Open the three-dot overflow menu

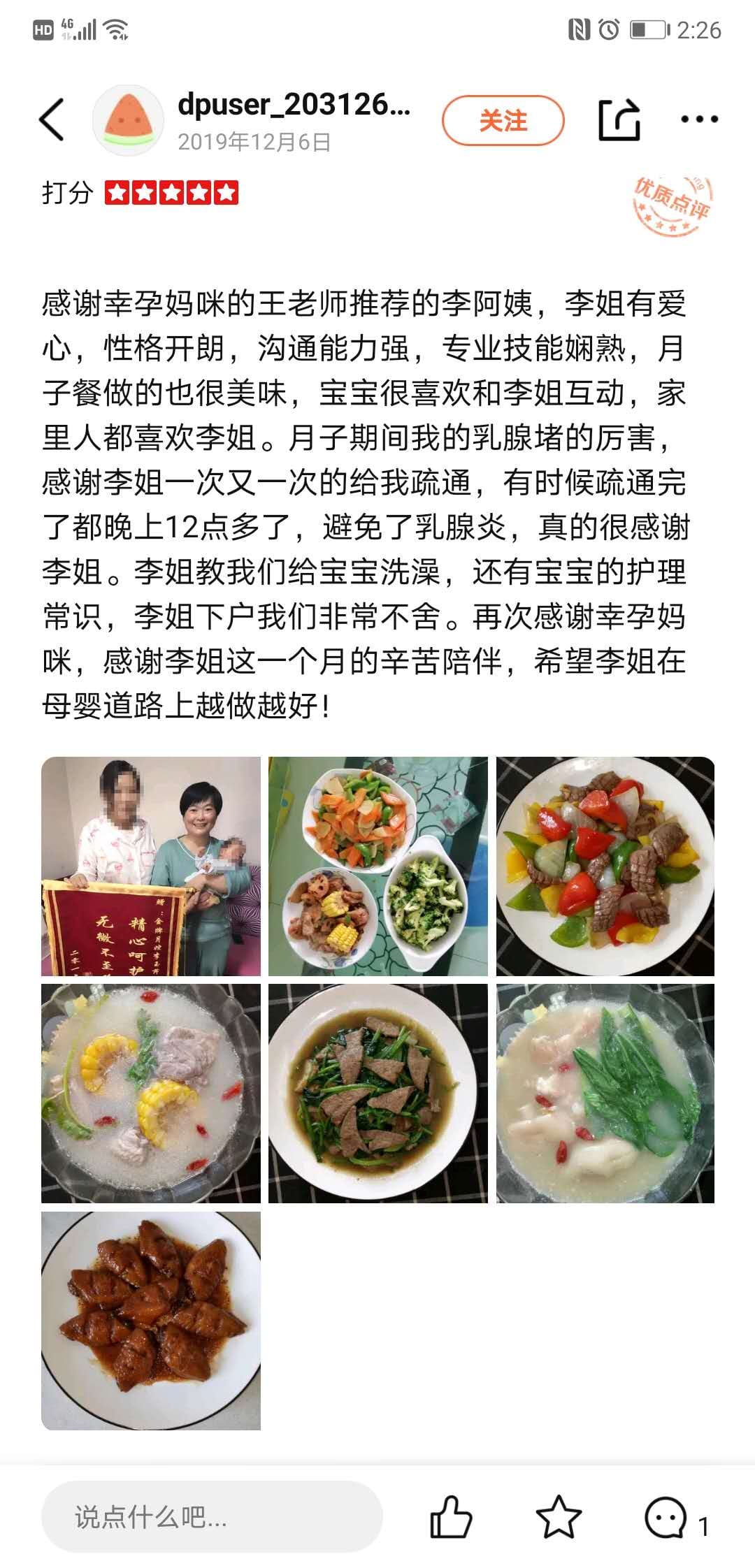pyautogui.click(x=700, y=119)
